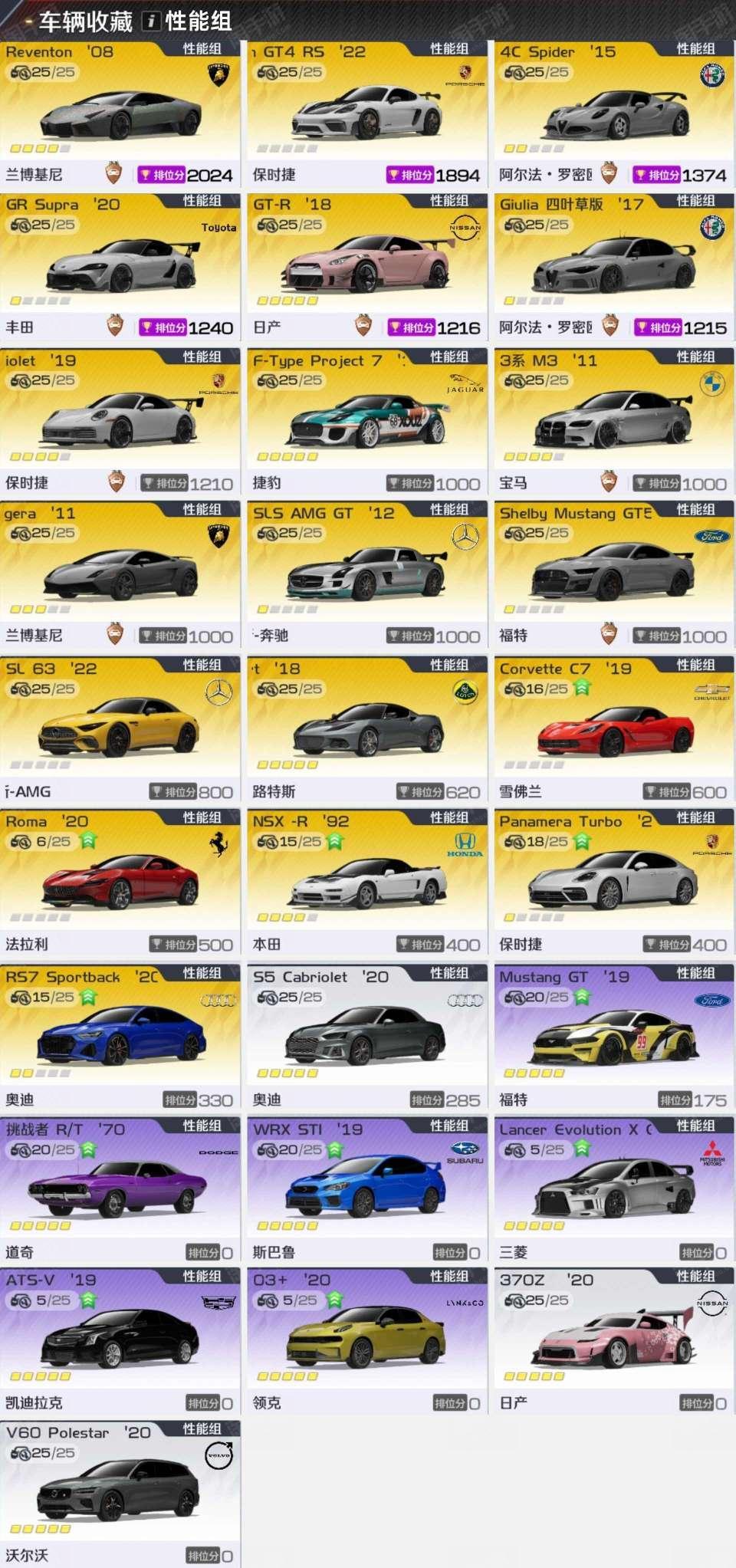Open the pink GT-R '18 Nissan card
This screenshot has height=1568, width=736.
(367, 266)
